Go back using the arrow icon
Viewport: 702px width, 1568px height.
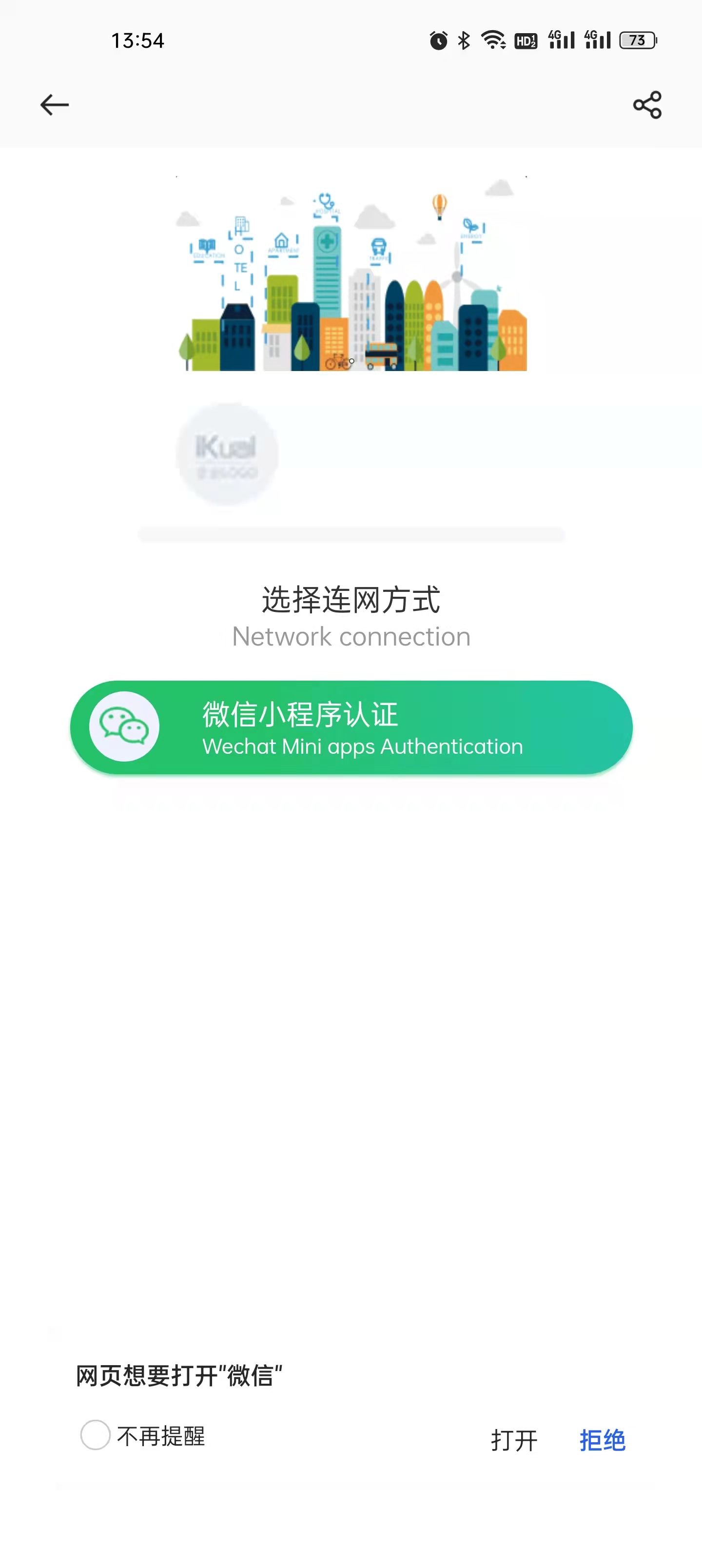pos(54,105)
